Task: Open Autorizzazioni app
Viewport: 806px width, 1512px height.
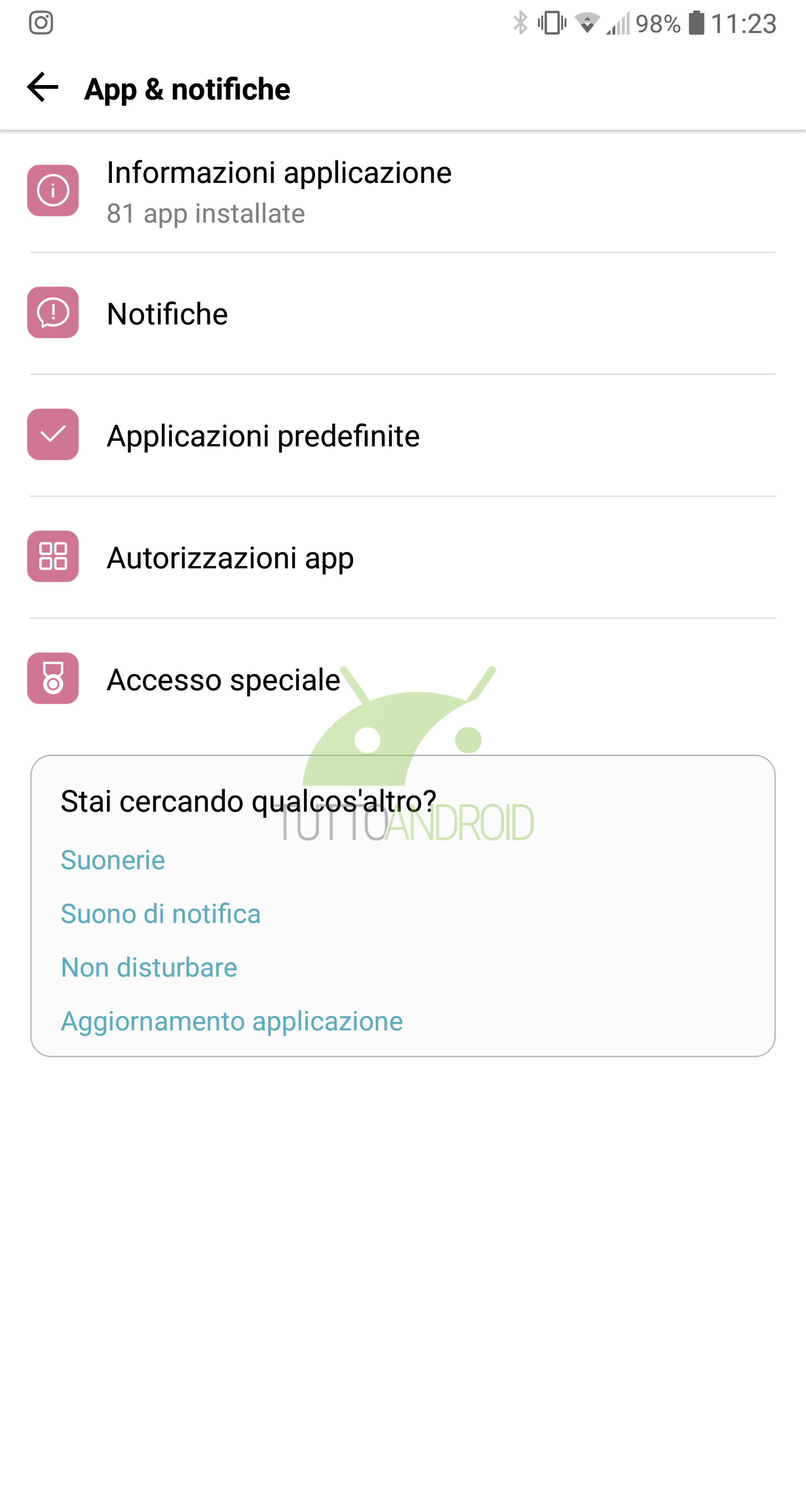Action: pos(403,558)
